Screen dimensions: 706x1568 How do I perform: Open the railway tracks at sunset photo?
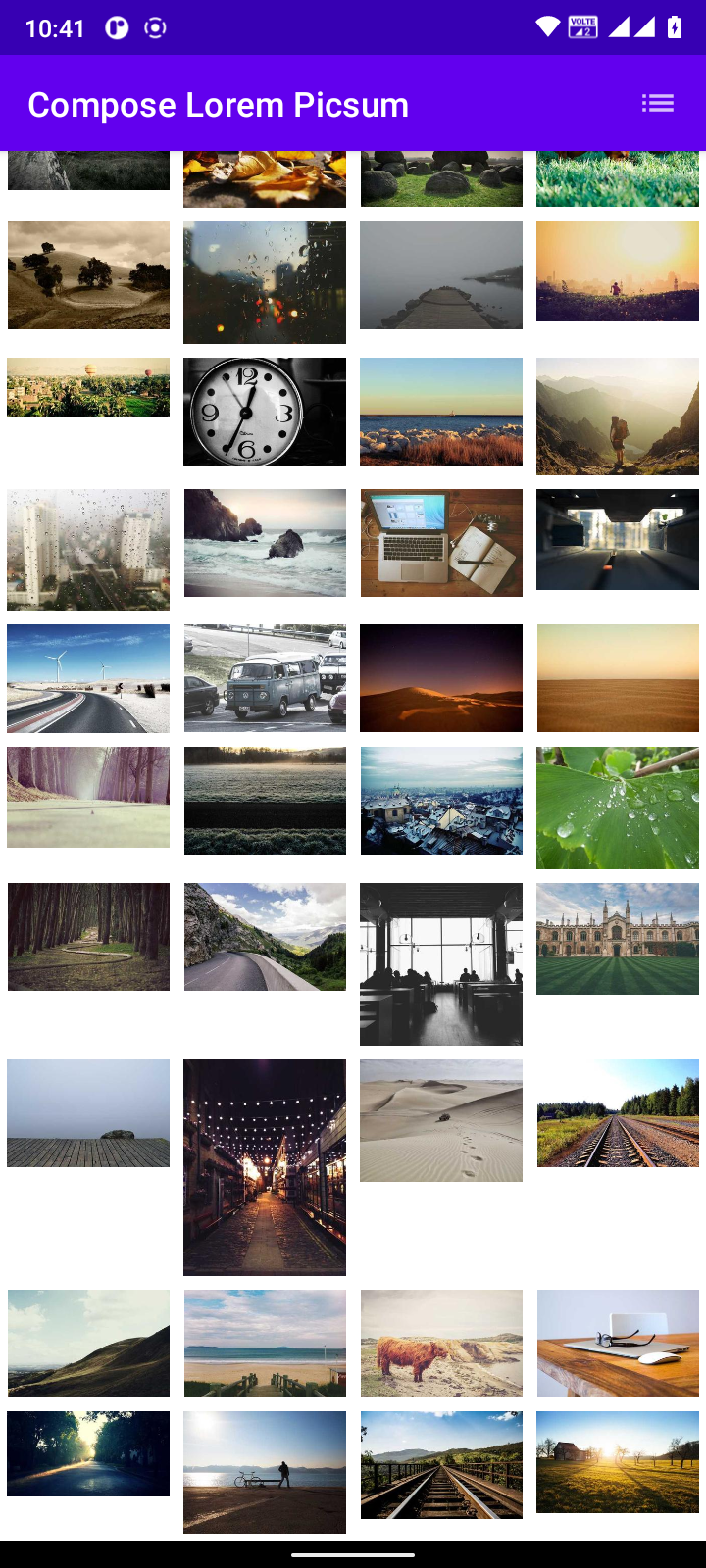pyautogui.click(x=441, y=1464)
